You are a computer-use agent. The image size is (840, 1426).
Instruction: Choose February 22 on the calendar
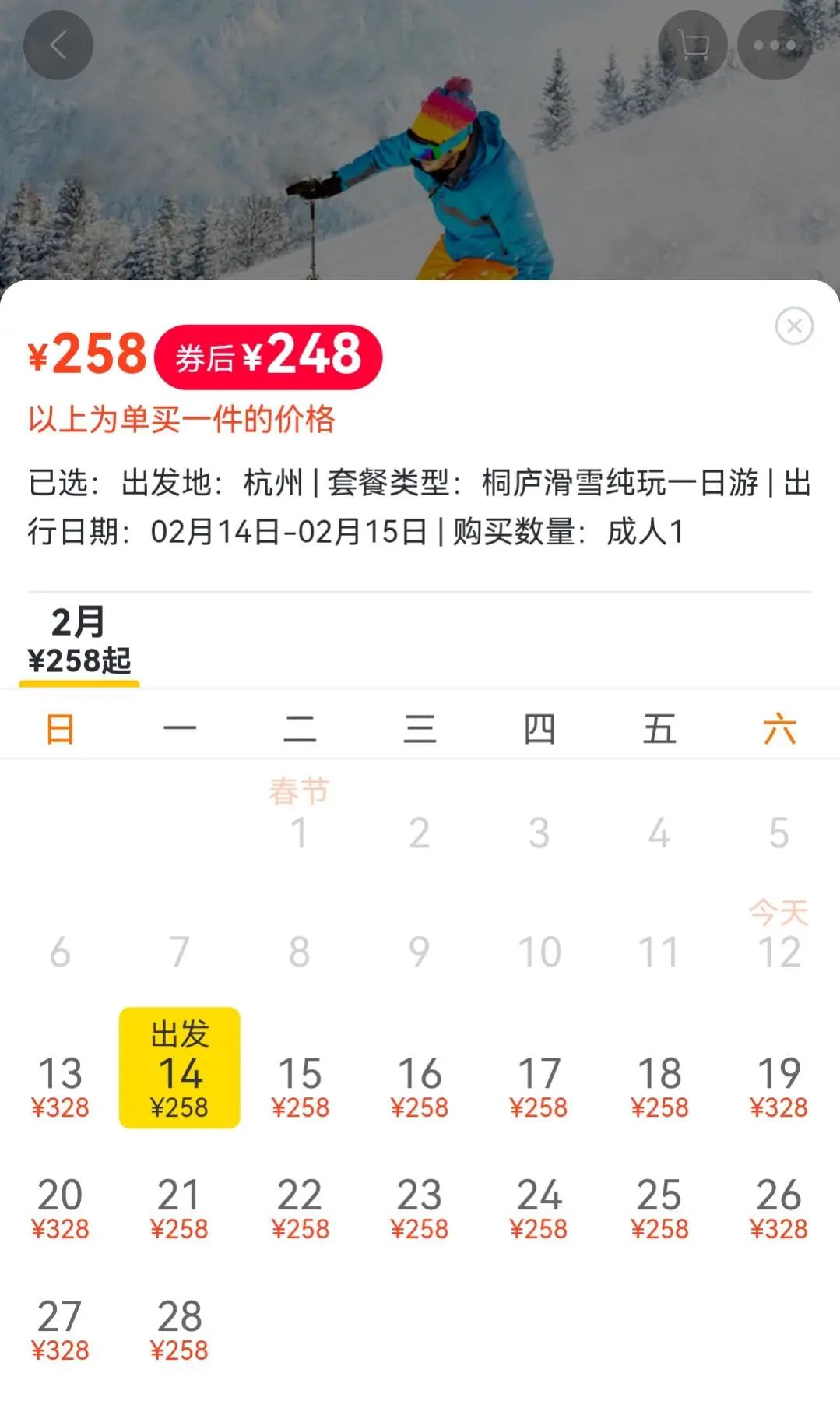pyautogui.click(x=300, y=1207)
